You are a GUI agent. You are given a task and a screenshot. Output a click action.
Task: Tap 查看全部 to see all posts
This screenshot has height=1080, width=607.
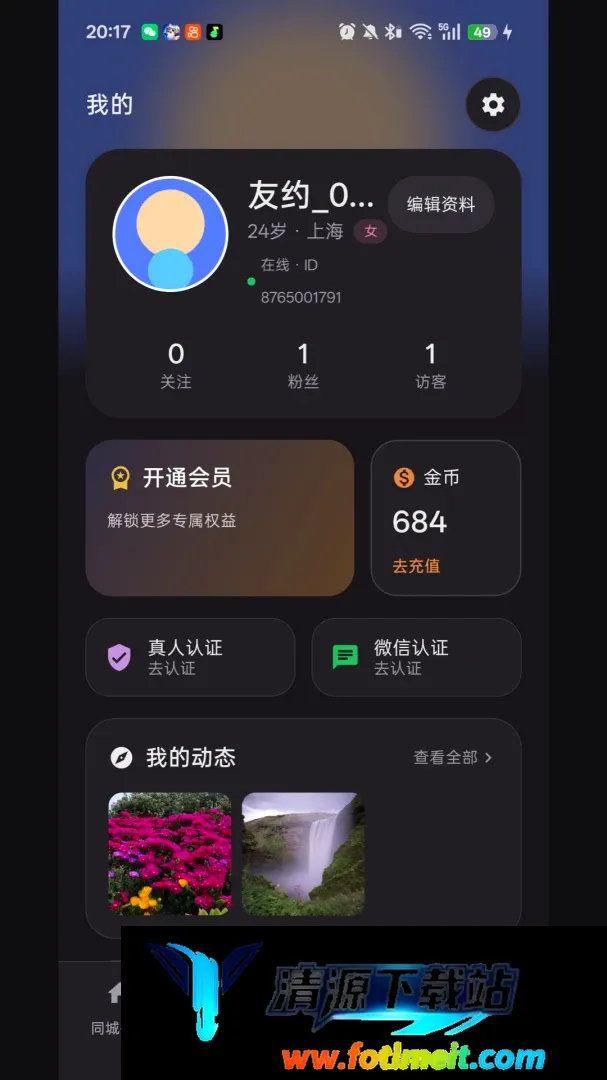(453, 758)
